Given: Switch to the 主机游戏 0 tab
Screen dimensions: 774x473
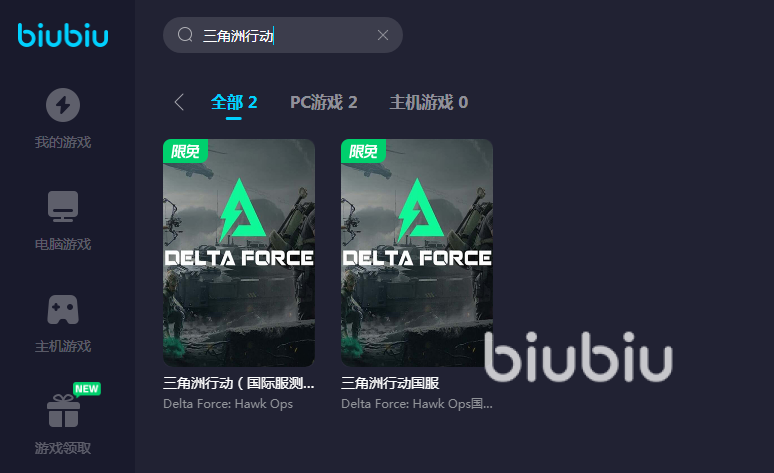Looking at the screenshot, I should click(x=428, y=102).
